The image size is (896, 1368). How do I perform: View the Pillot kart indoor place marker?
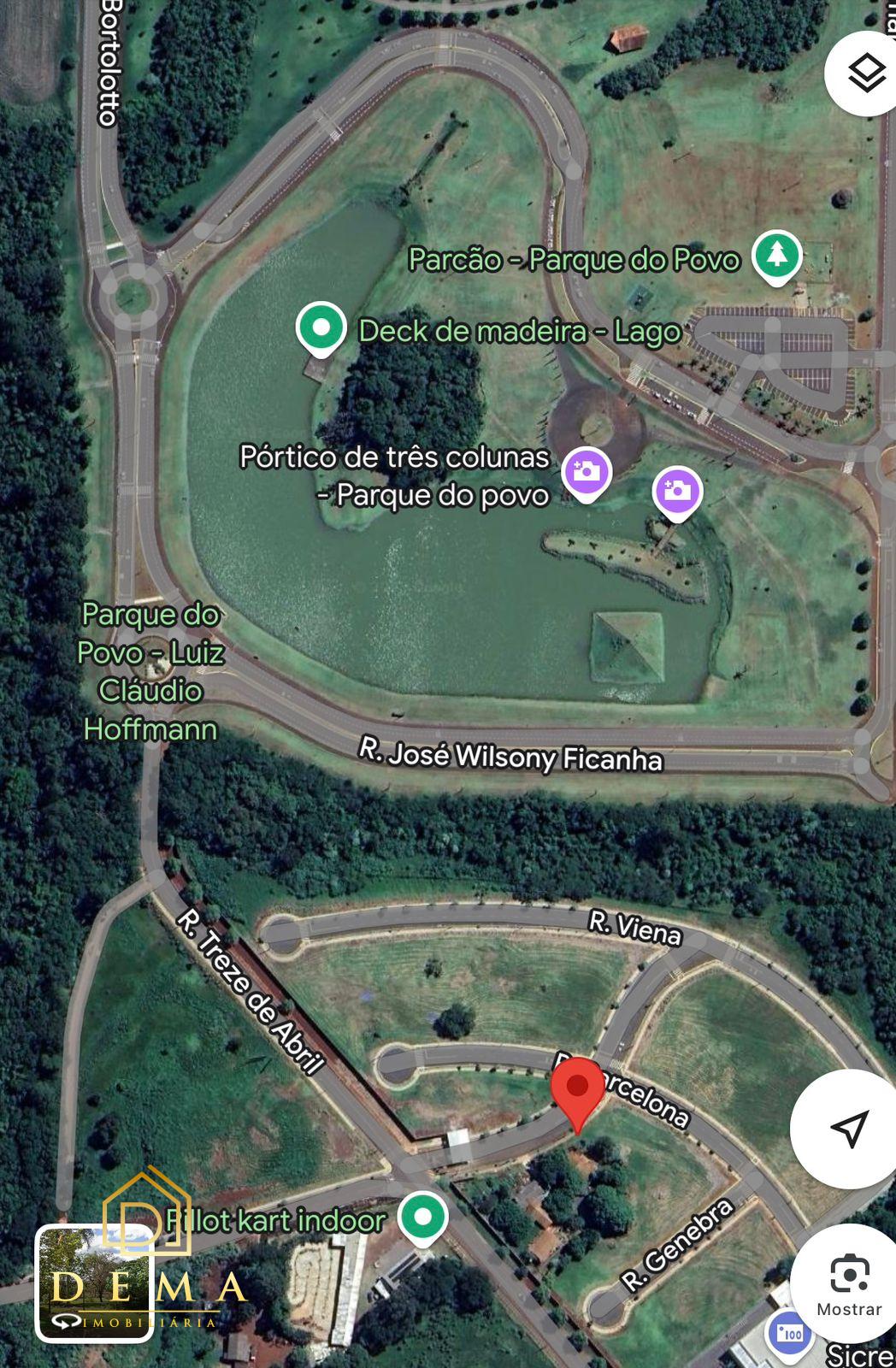423,1216
